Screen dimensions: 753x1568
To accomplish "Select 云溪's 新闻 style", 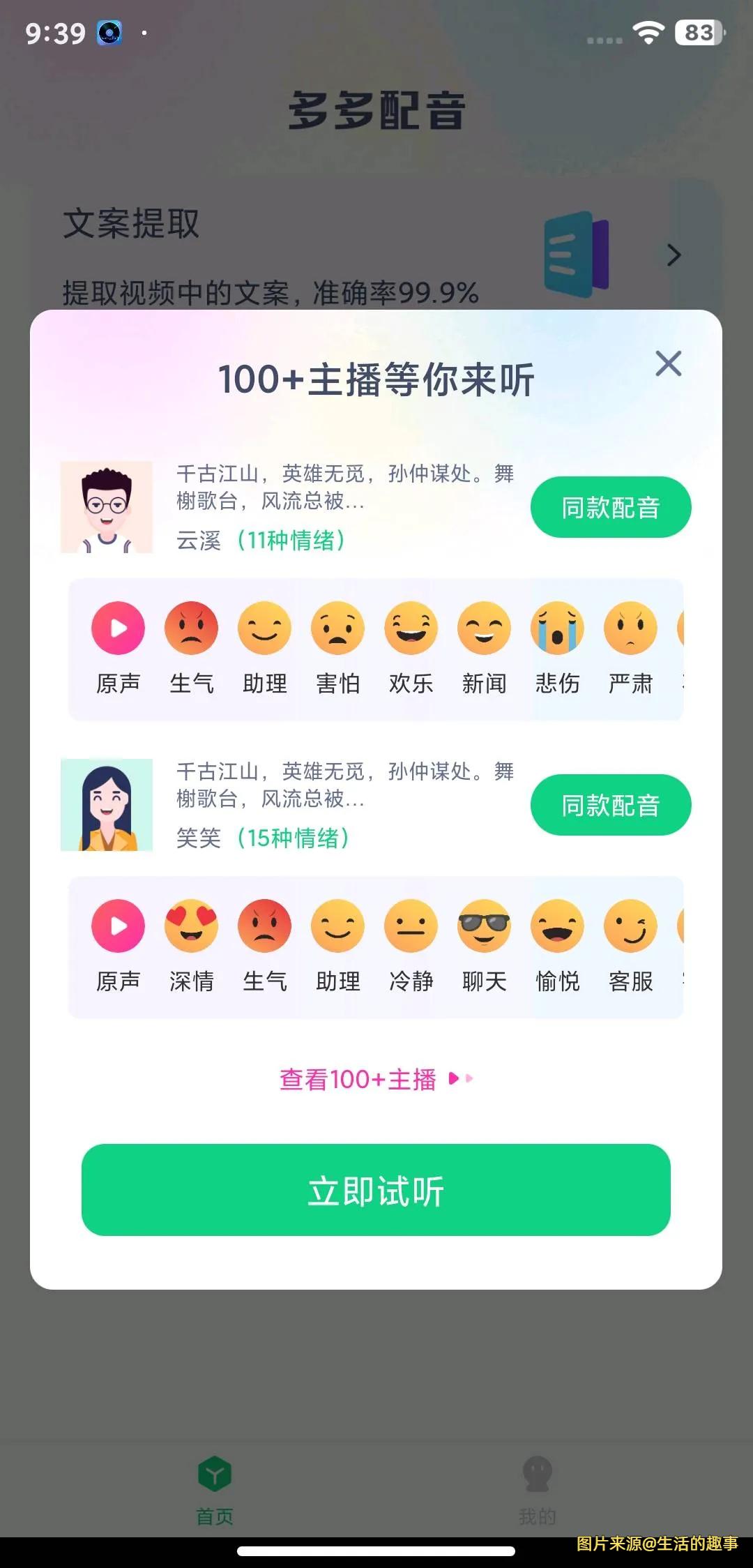I will (485, 628).
